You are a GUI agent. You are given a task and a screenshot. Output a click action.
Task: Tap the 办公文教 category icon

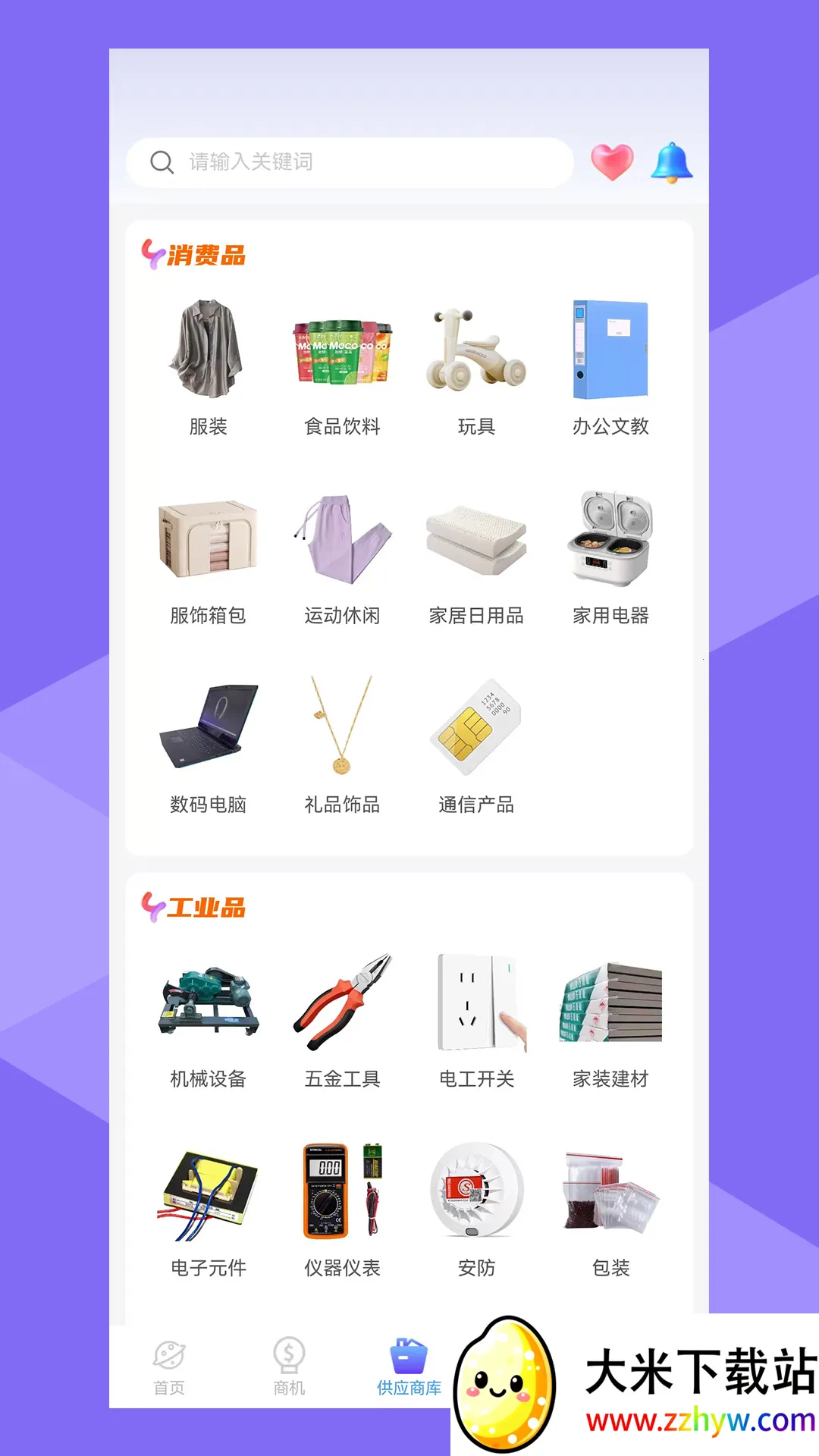point(611,349)
